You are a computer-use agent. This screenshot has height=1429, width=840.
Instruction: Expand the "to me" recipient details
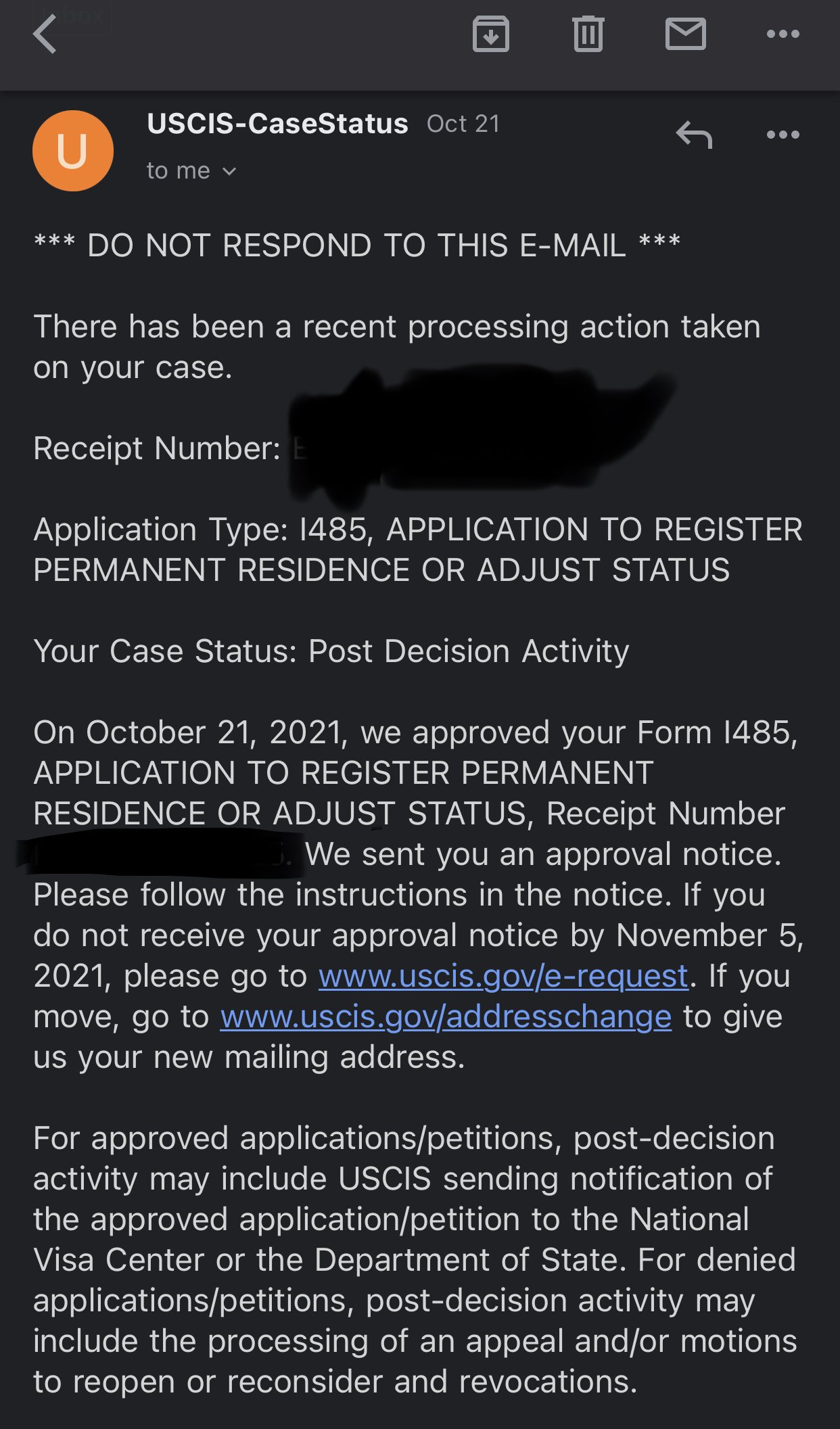coord(191,171)
